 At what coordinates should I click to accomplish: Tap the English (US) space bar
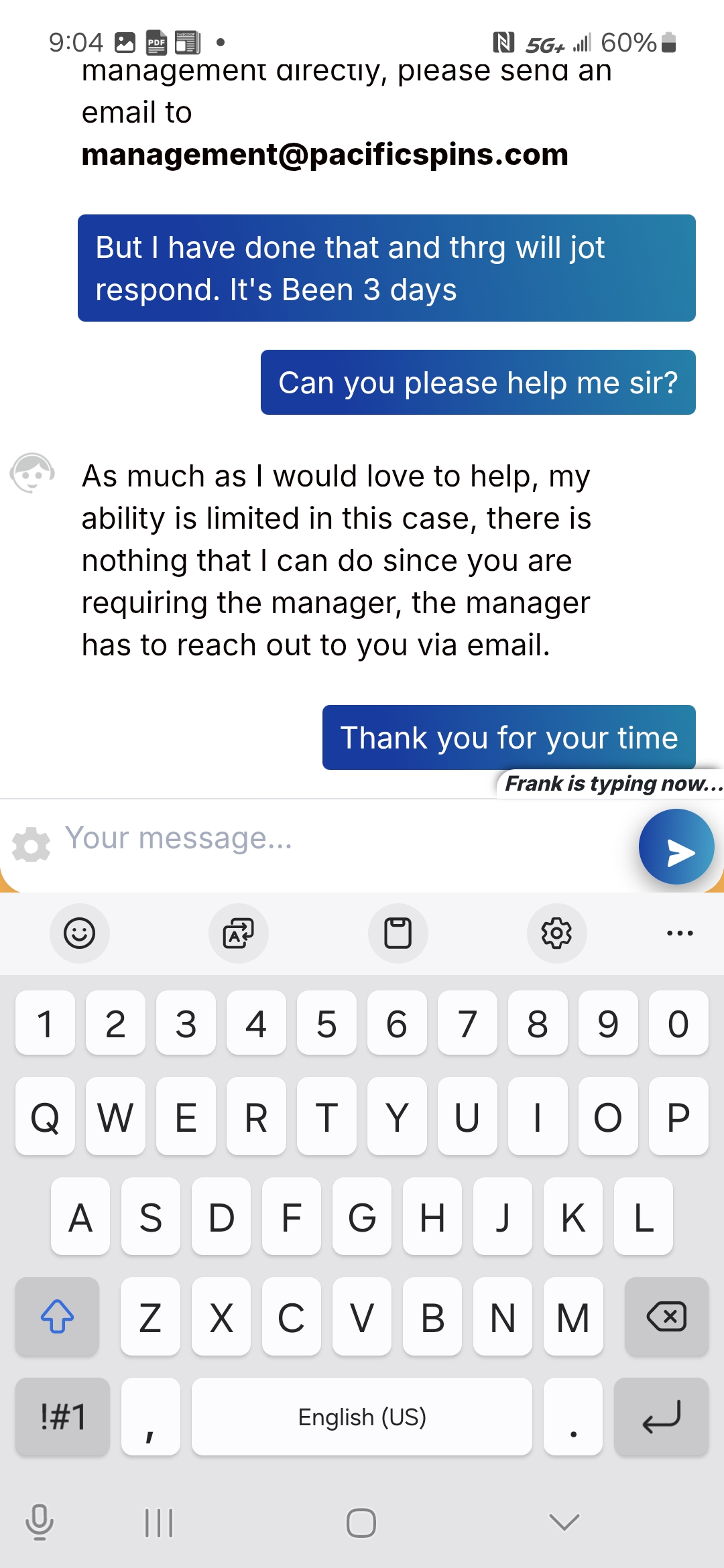pyautogui.click(x=362, y=1417)
